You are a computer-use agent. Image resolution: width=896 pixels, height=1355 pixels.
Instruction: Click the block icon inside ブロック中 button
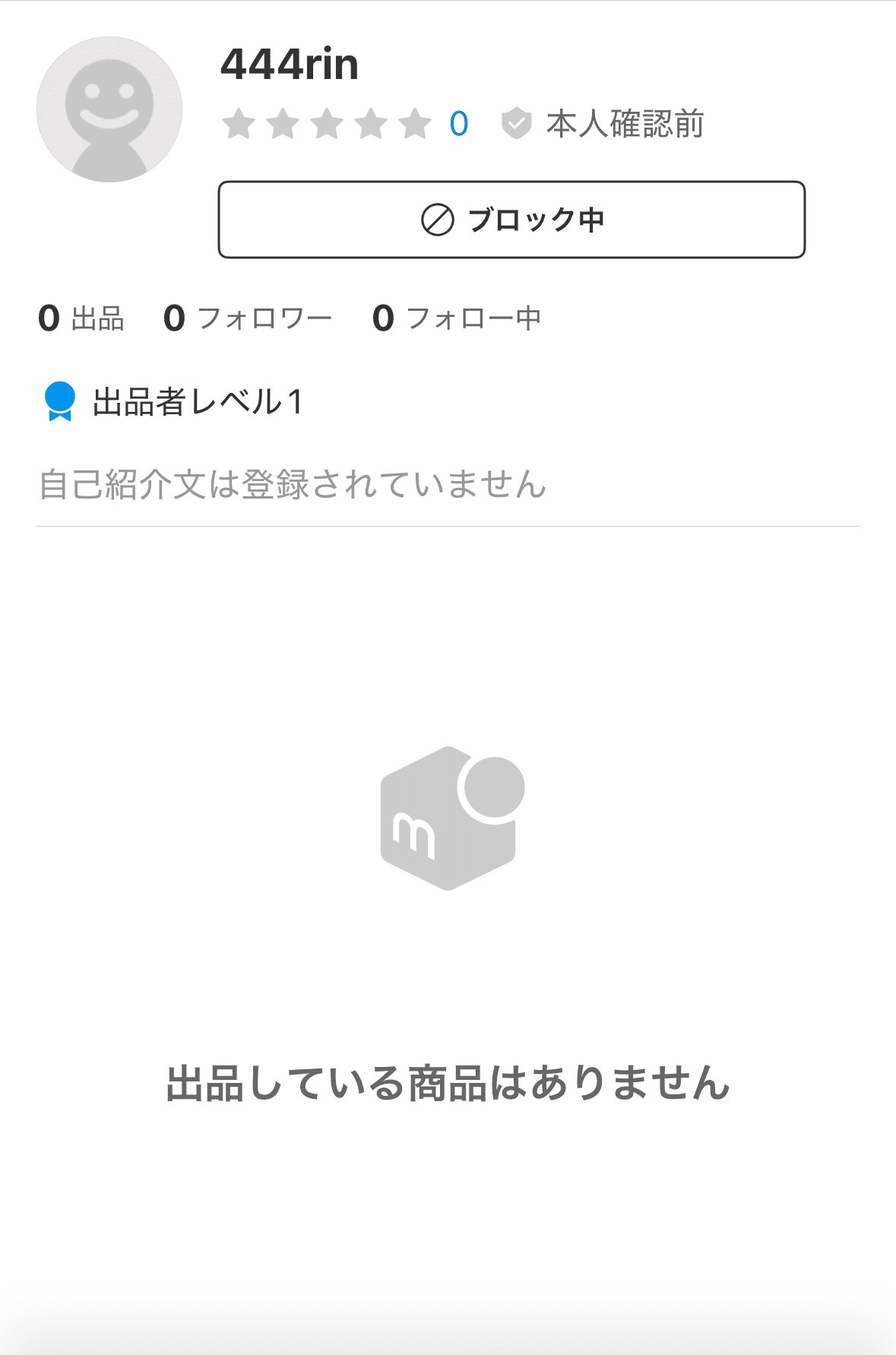click(x=435, y=220)
